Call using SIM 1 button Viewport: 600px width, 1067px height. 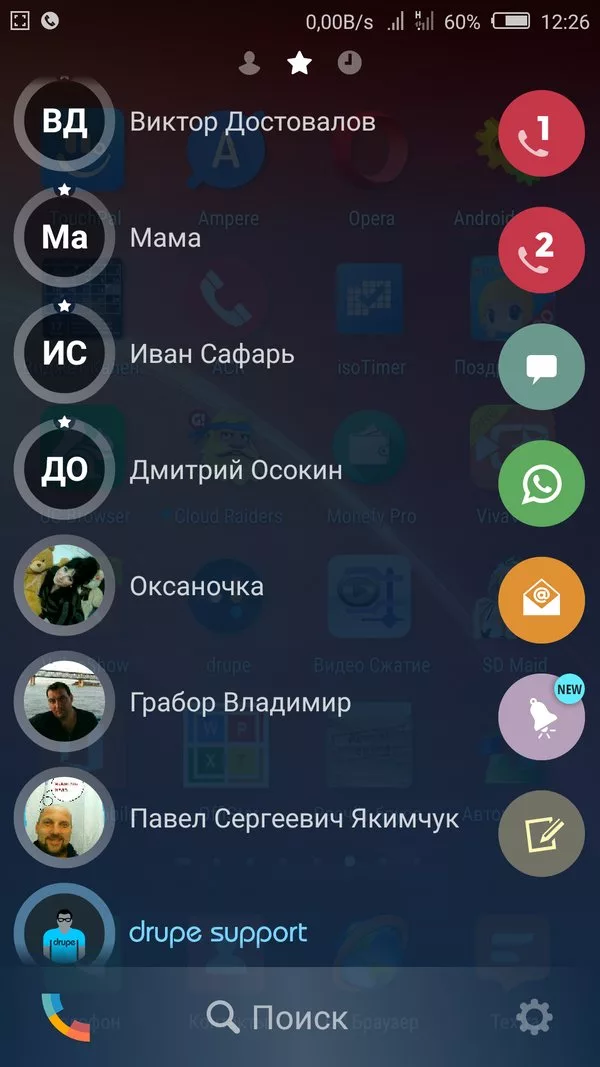coord(541,133)
